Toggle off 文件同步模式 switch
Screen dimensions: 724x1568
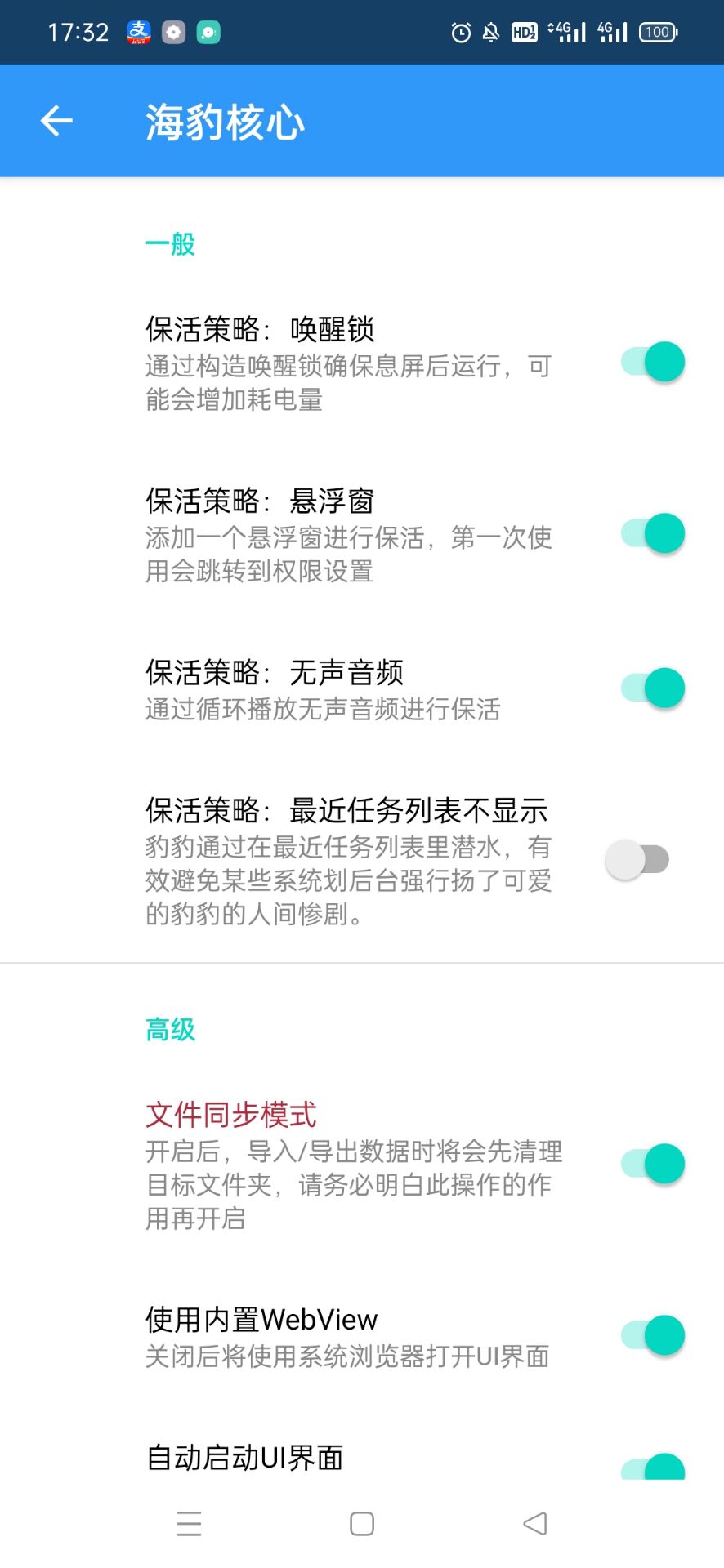650,1163
